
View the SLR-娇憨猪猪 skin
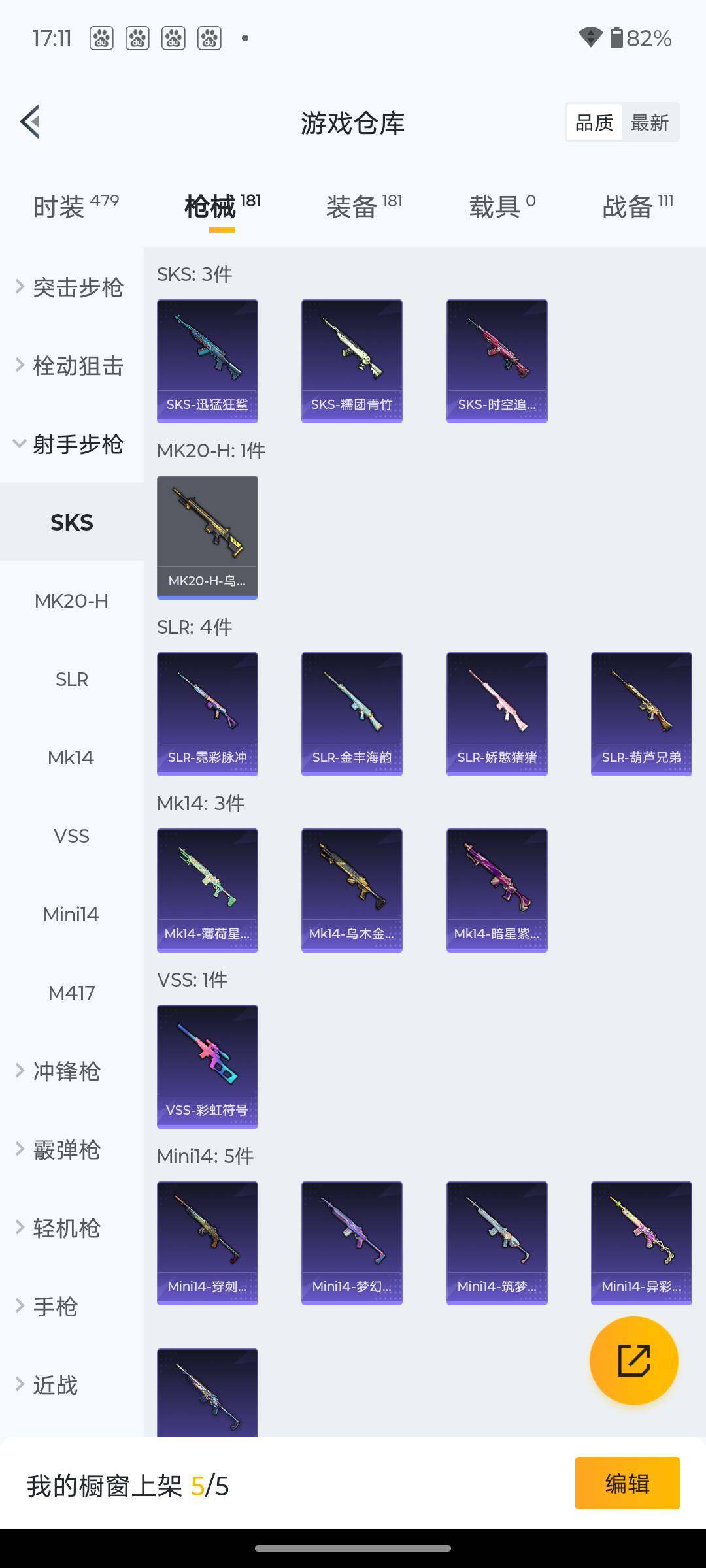pos(497,713)
